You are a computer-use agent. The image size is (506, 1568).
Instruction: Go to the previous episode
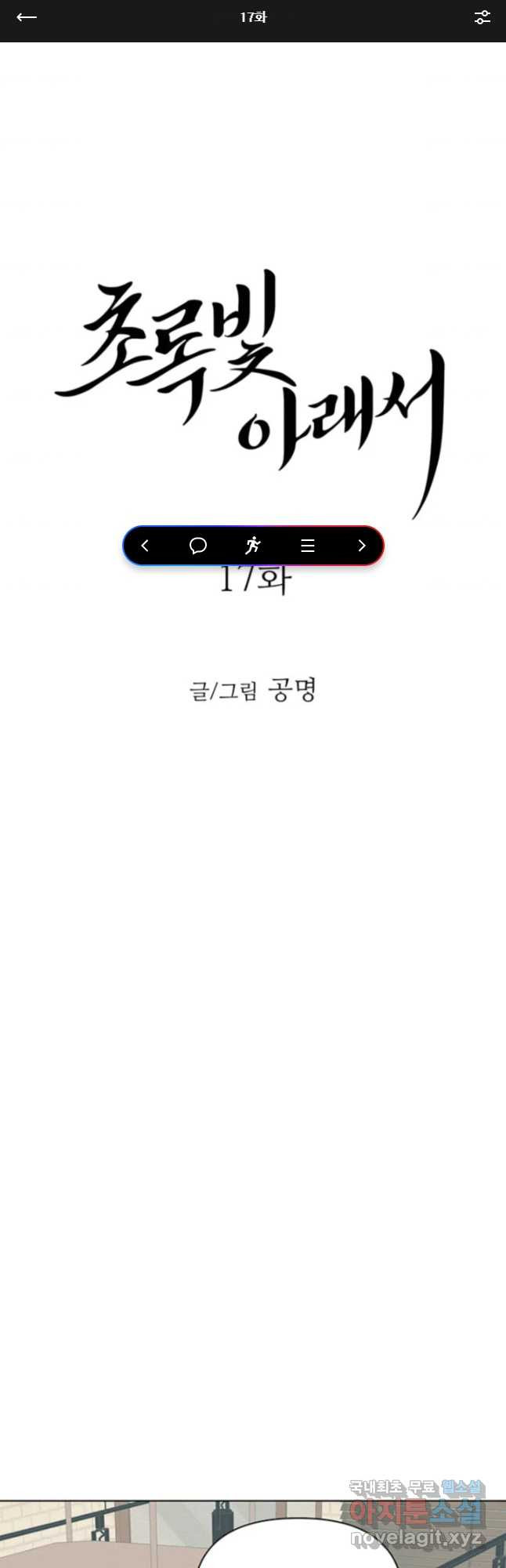pos(145,546)
